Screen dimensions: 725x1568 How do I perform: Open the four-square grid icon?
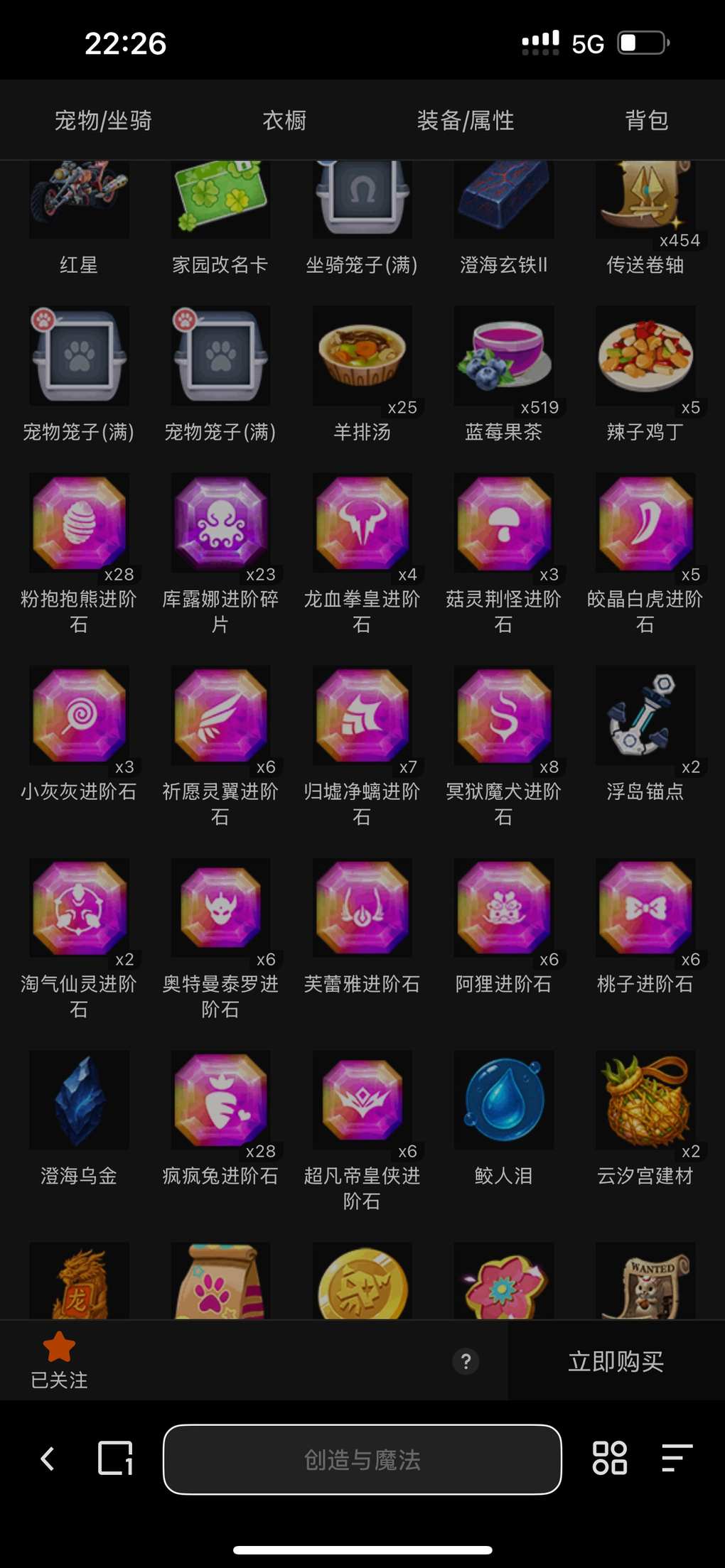coord(610,1459)
